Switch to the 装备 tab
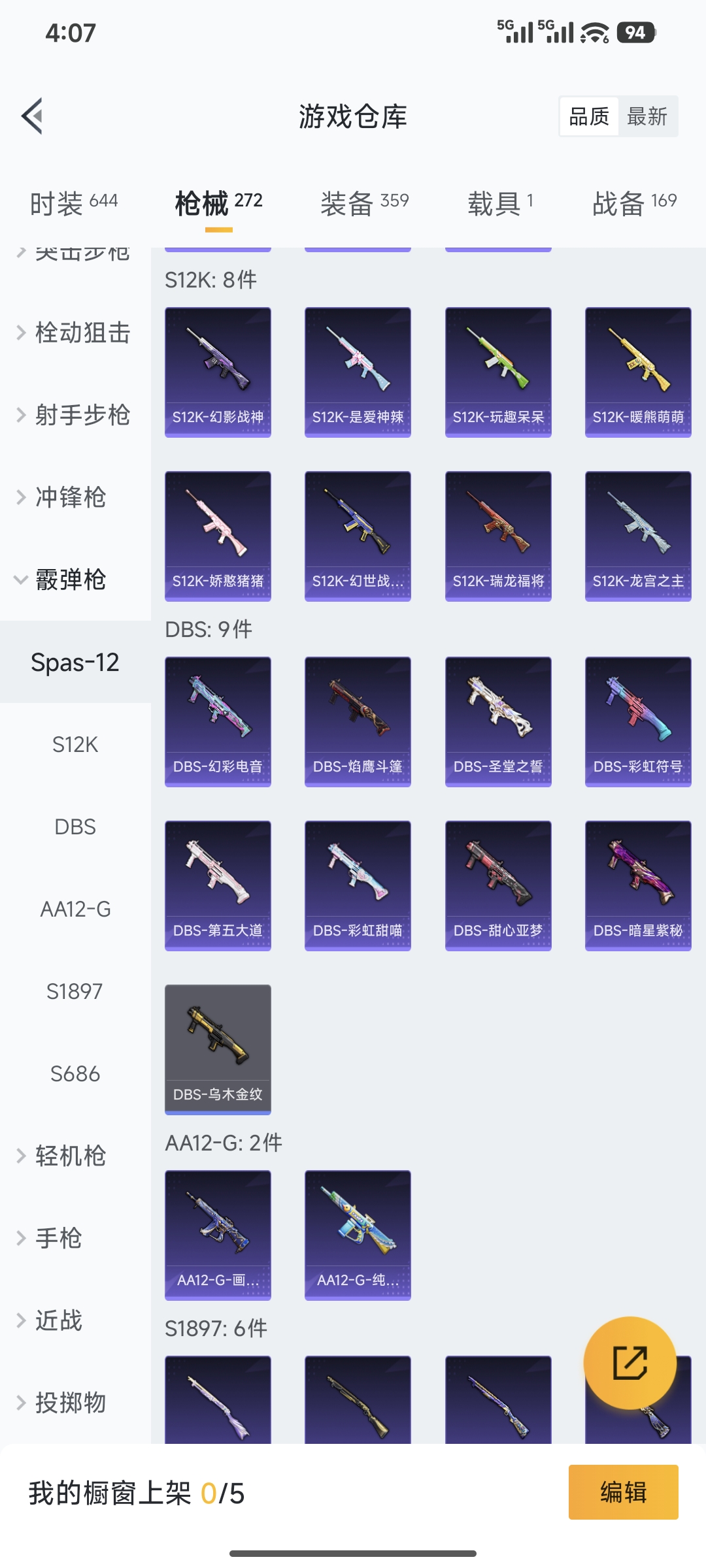Image resolution: width=706 pixels, height=1568 pixels. tap(363, 203)
